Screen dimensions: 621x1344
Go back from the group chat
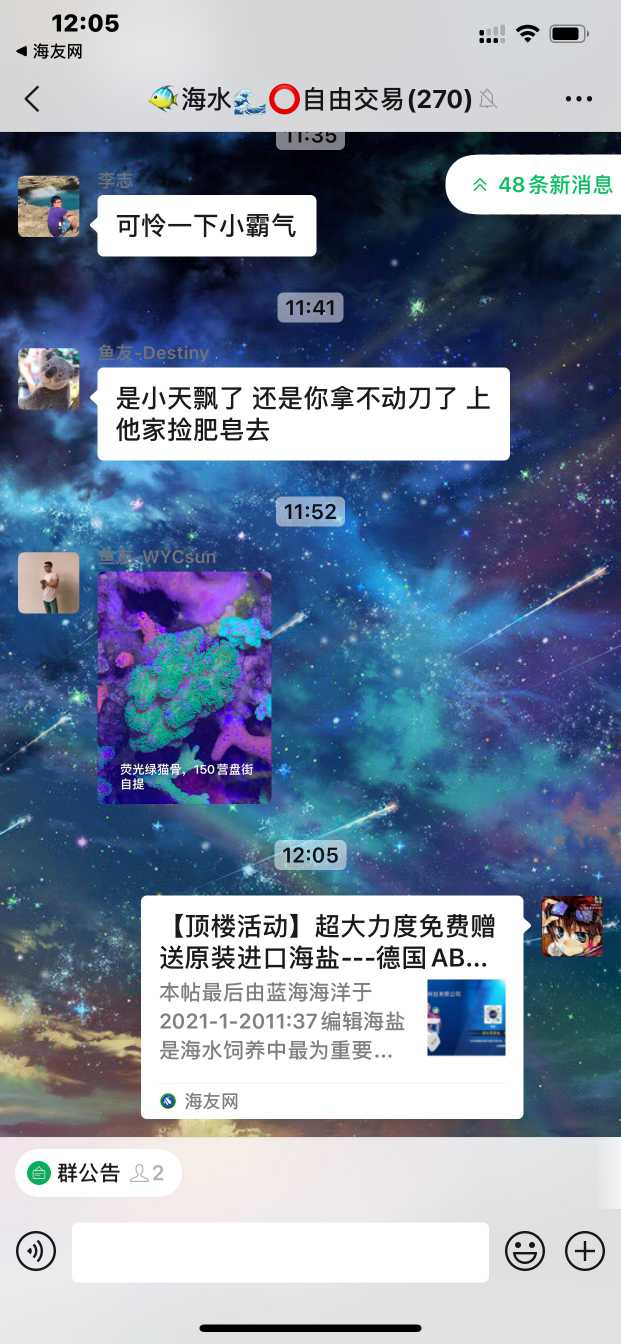coord(32,99)
